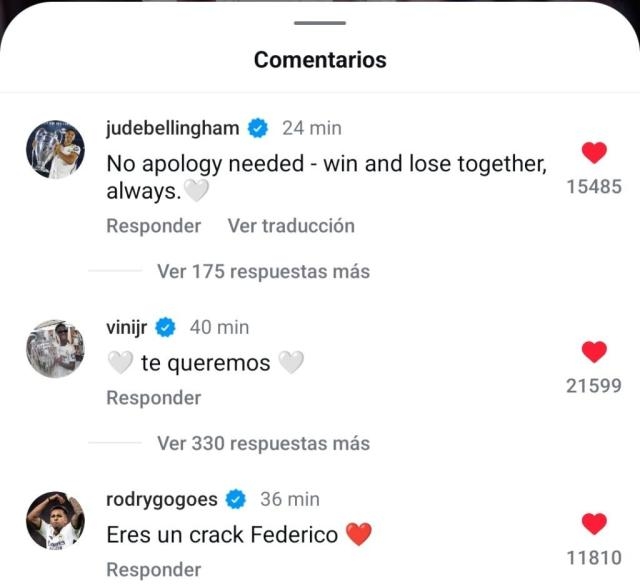Open the judebellingham username link

click(x=173, y=128)
